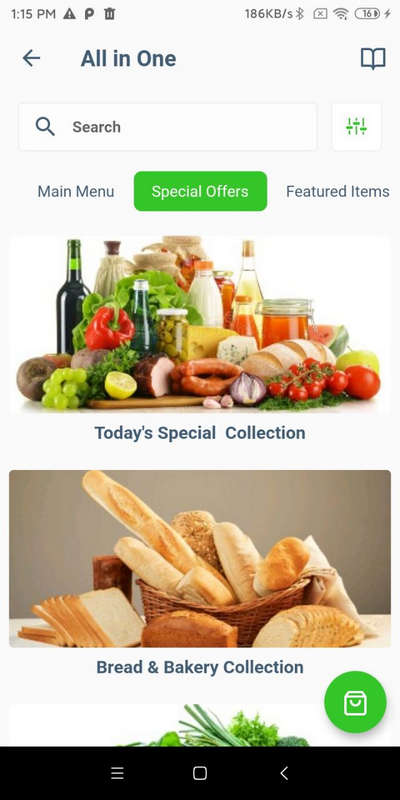Open the filter sliders button
Image resolution: width=400 pixels, height=800 pixels.
pos(356,127)
